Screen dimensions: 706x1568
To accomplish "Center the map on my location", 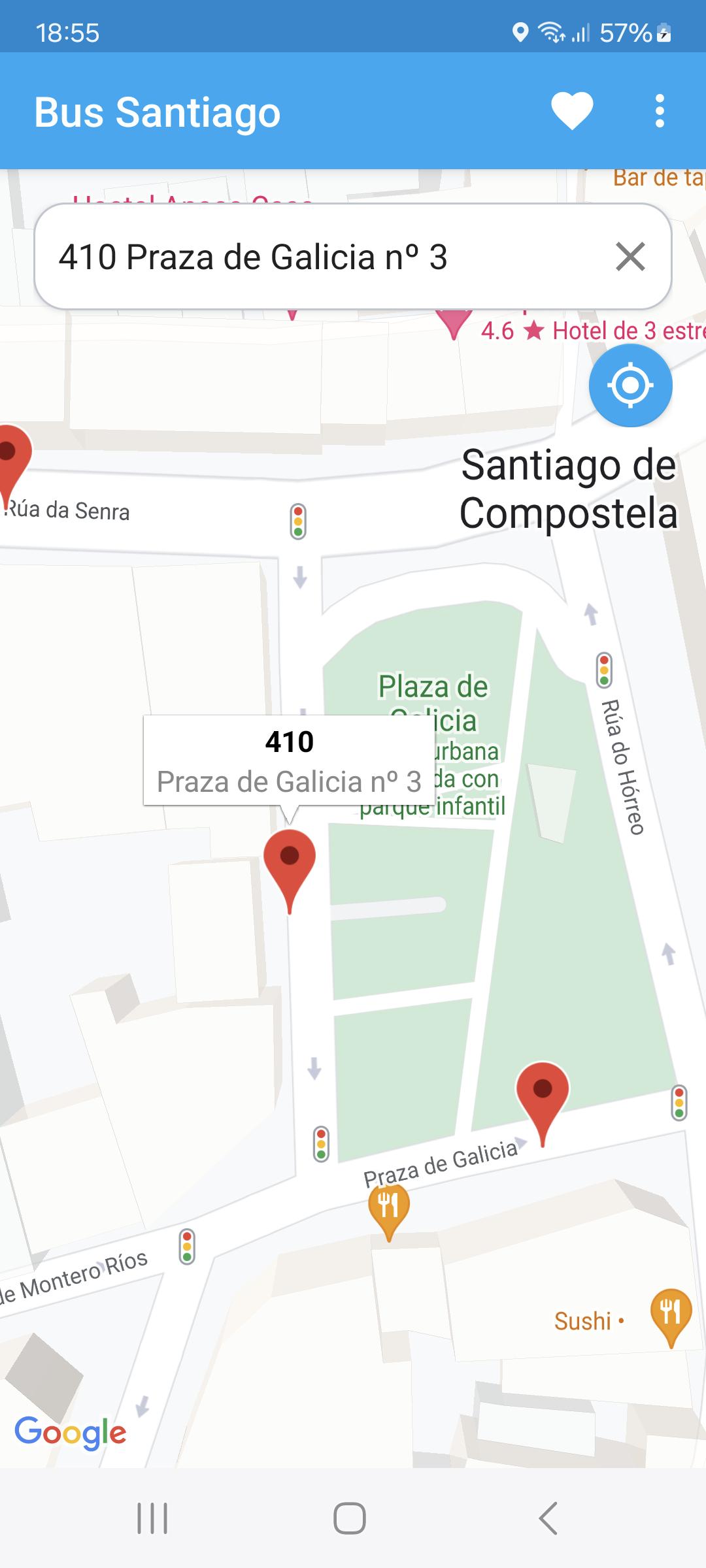I will pyautogui.click(x=630, y=385).
